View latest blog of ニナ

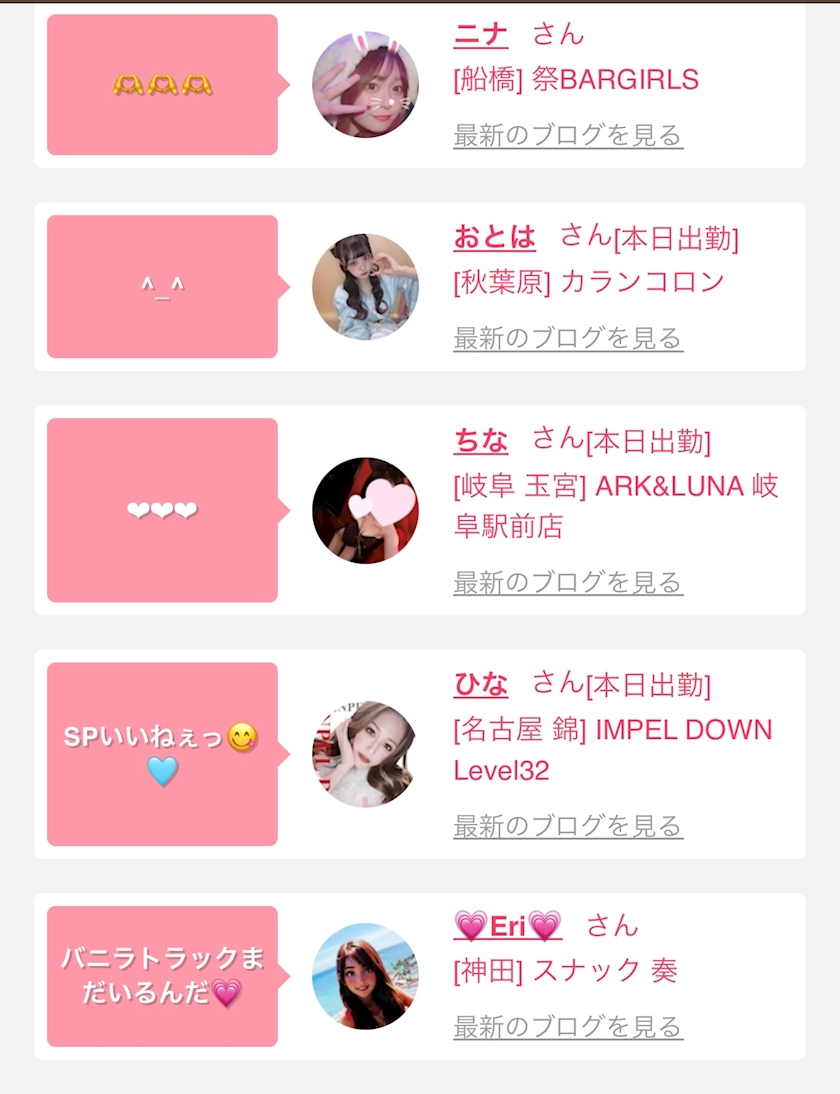point(568,135)
